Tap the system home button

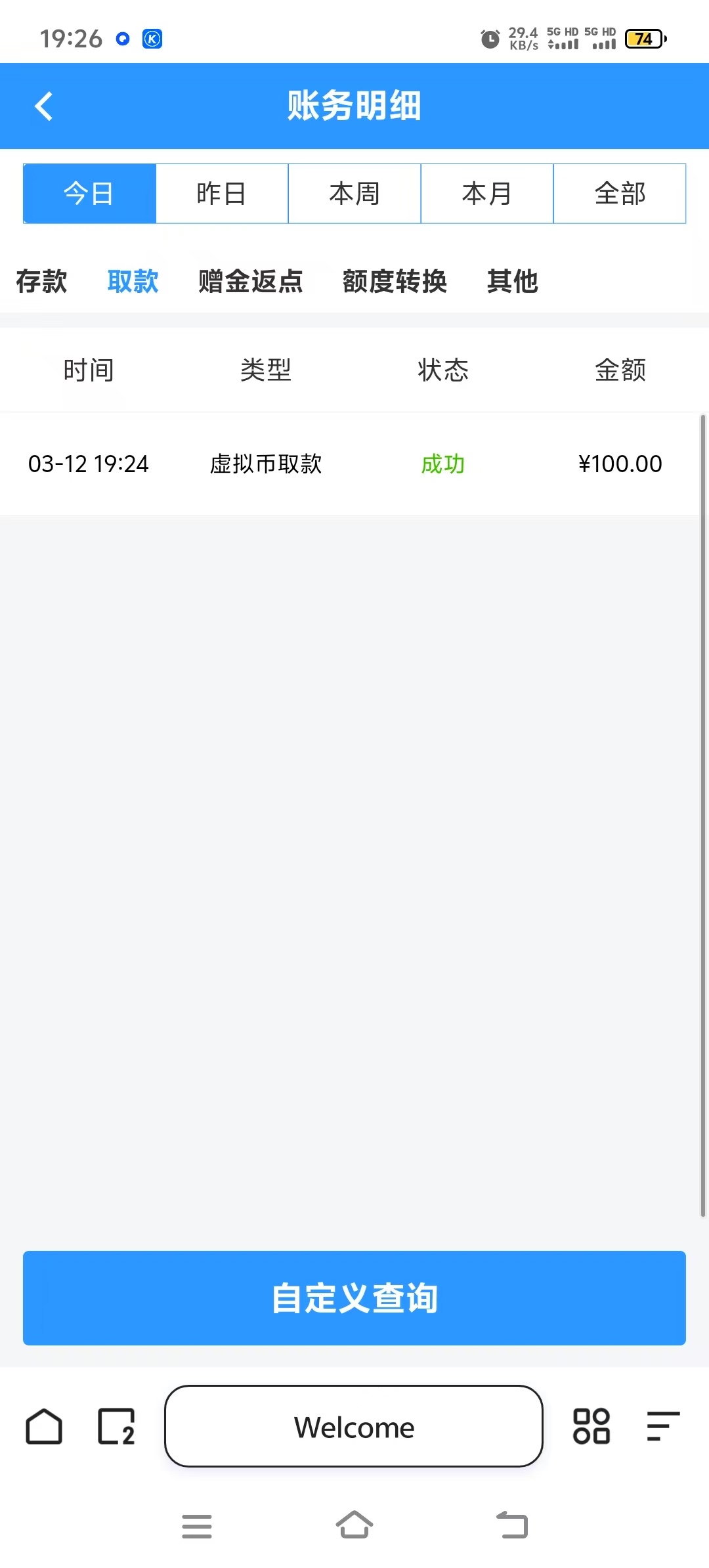[x=354, y=1525]
